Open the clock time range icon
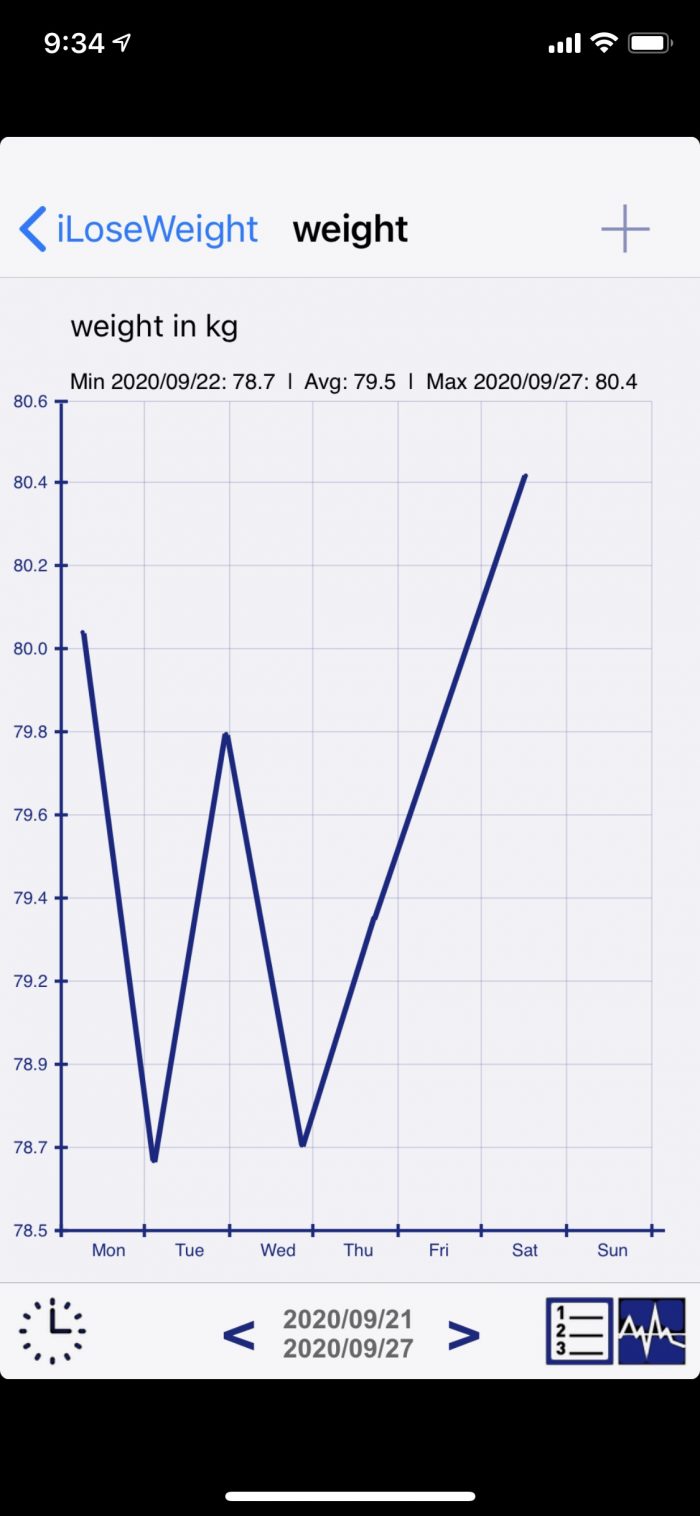Viewport: 700px width, 1516px height. click(52, 1331)
